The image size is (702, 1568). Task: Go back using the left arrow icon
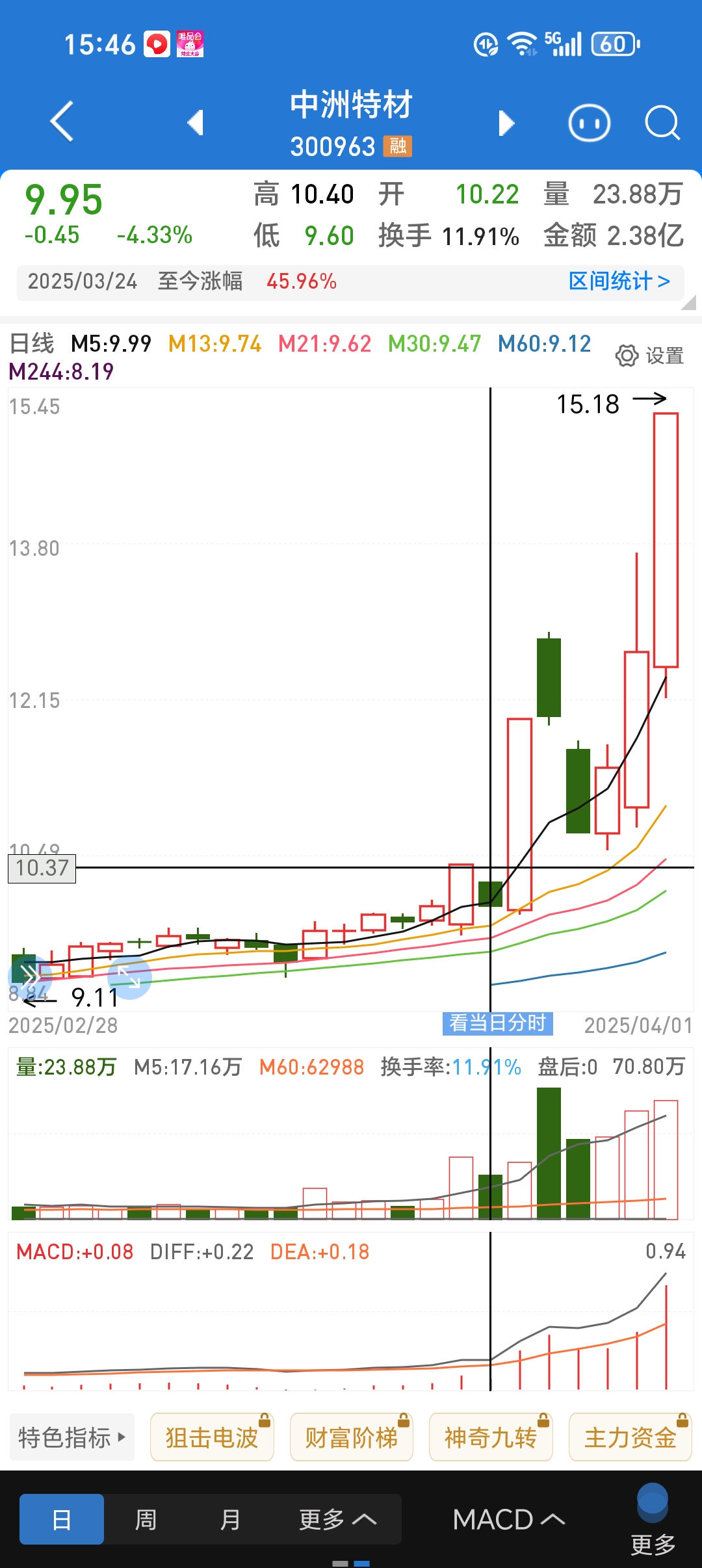[62, 121]
